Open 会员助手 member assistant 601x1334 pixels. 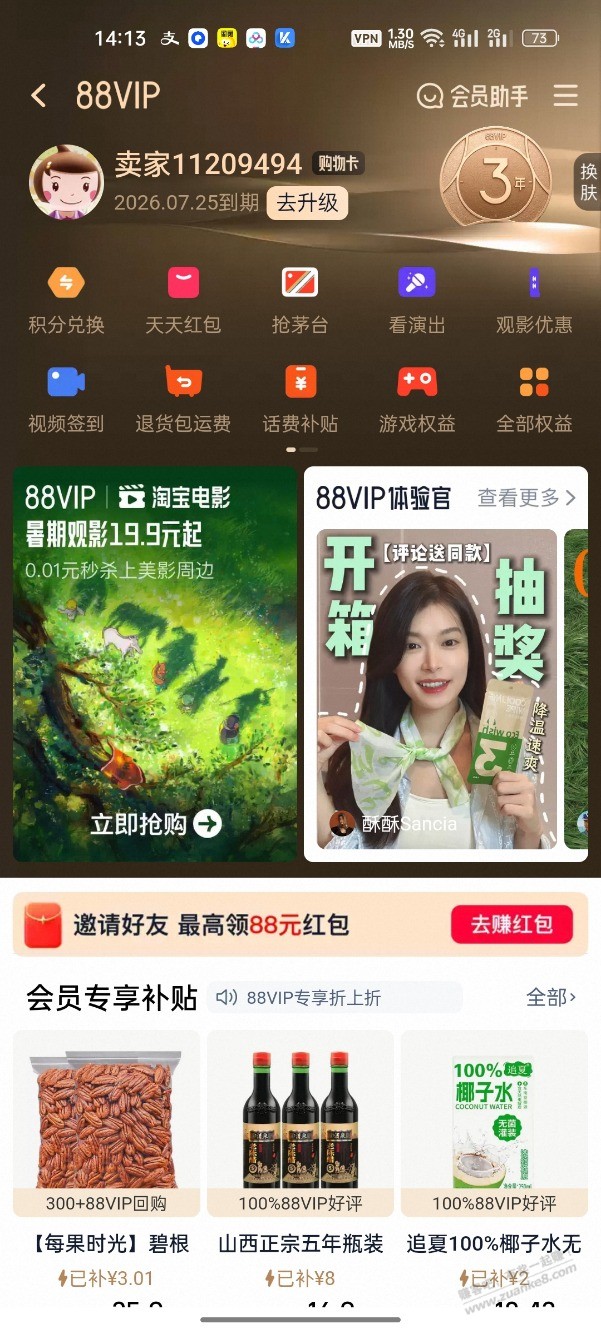pos(472,96)
